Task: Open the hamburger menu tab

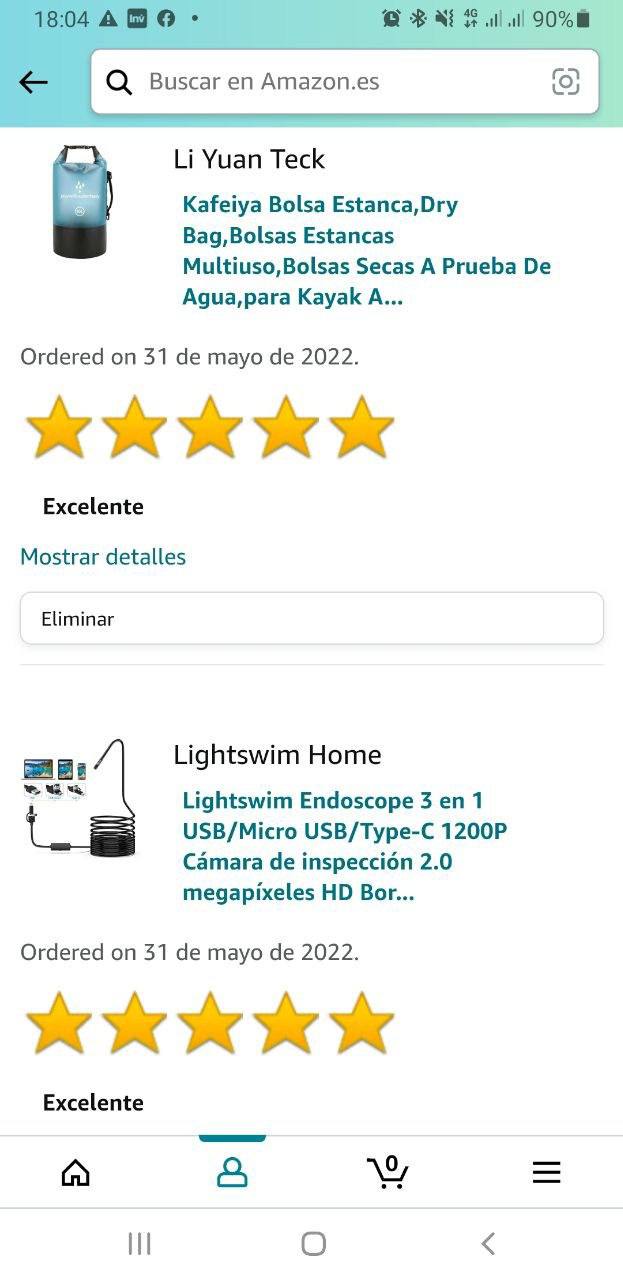Action: pyautogui.click(x=546, y=1172)
